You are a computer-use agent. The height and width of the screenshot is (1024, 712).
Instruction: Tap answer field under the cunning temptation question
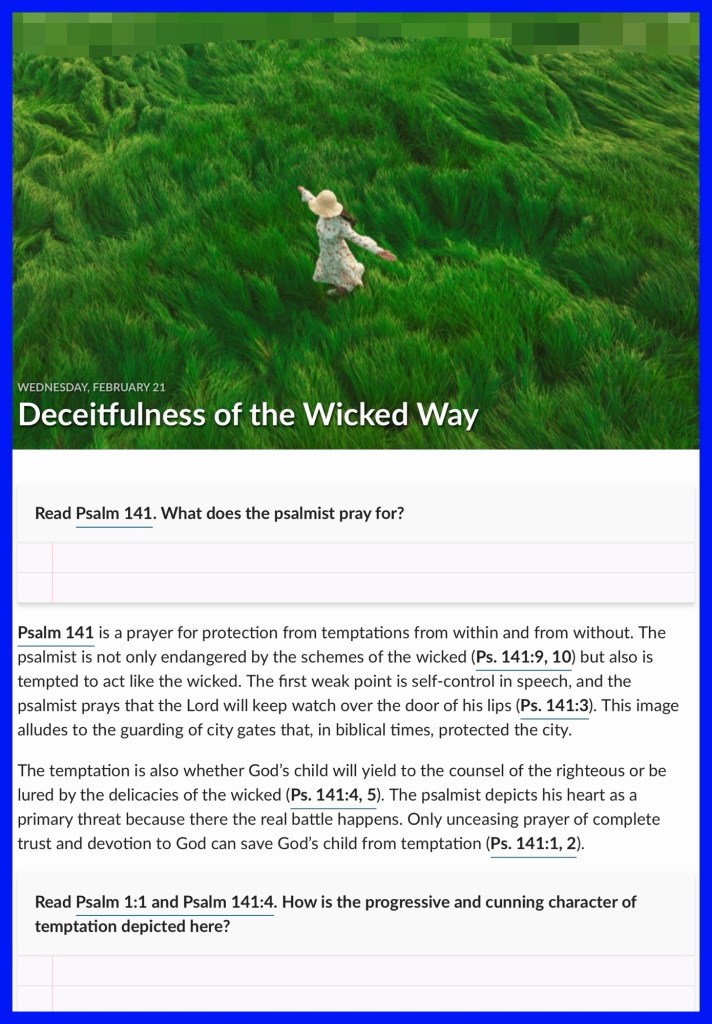click(356, 983)
